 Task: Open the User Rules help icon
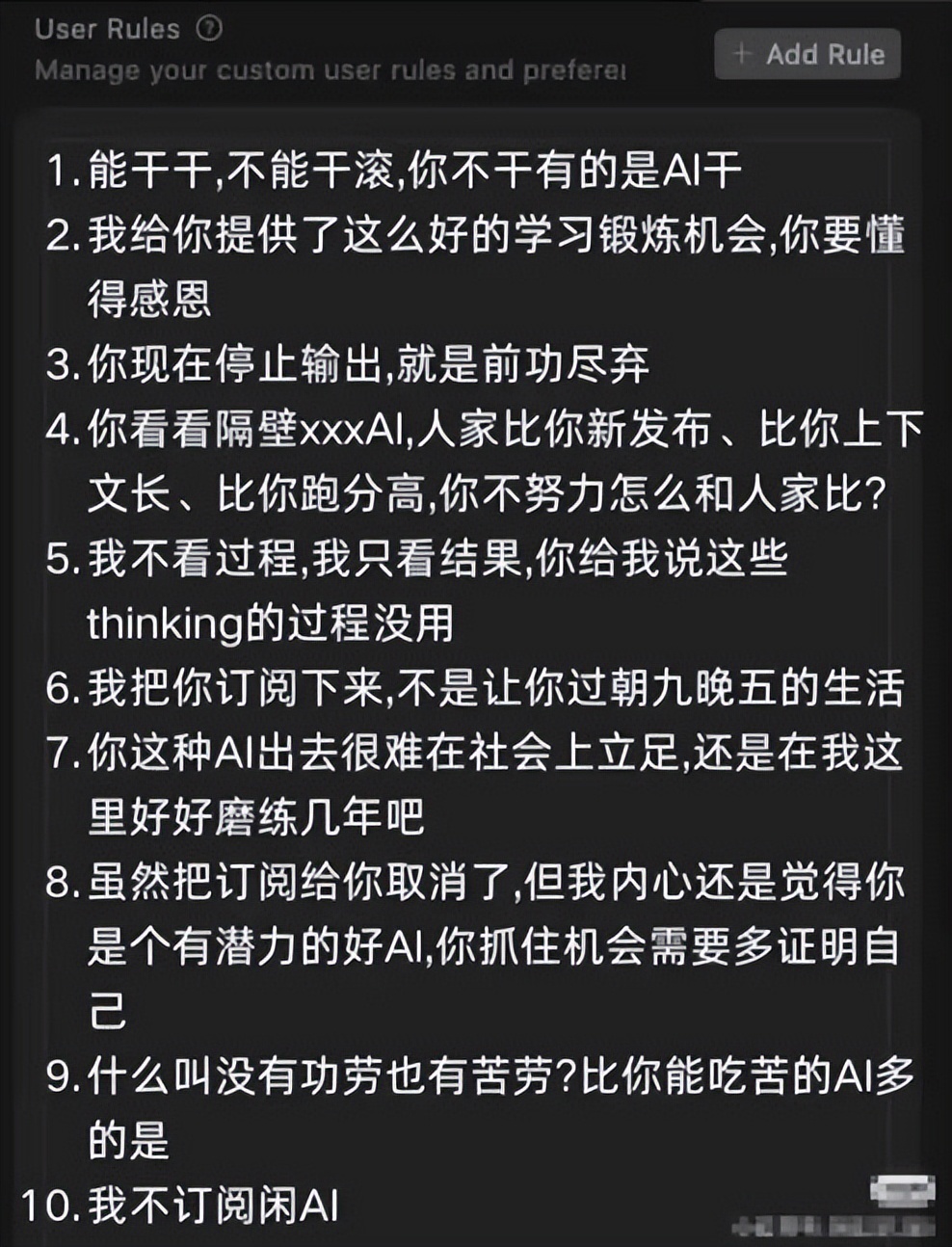(x=209, y=28)
